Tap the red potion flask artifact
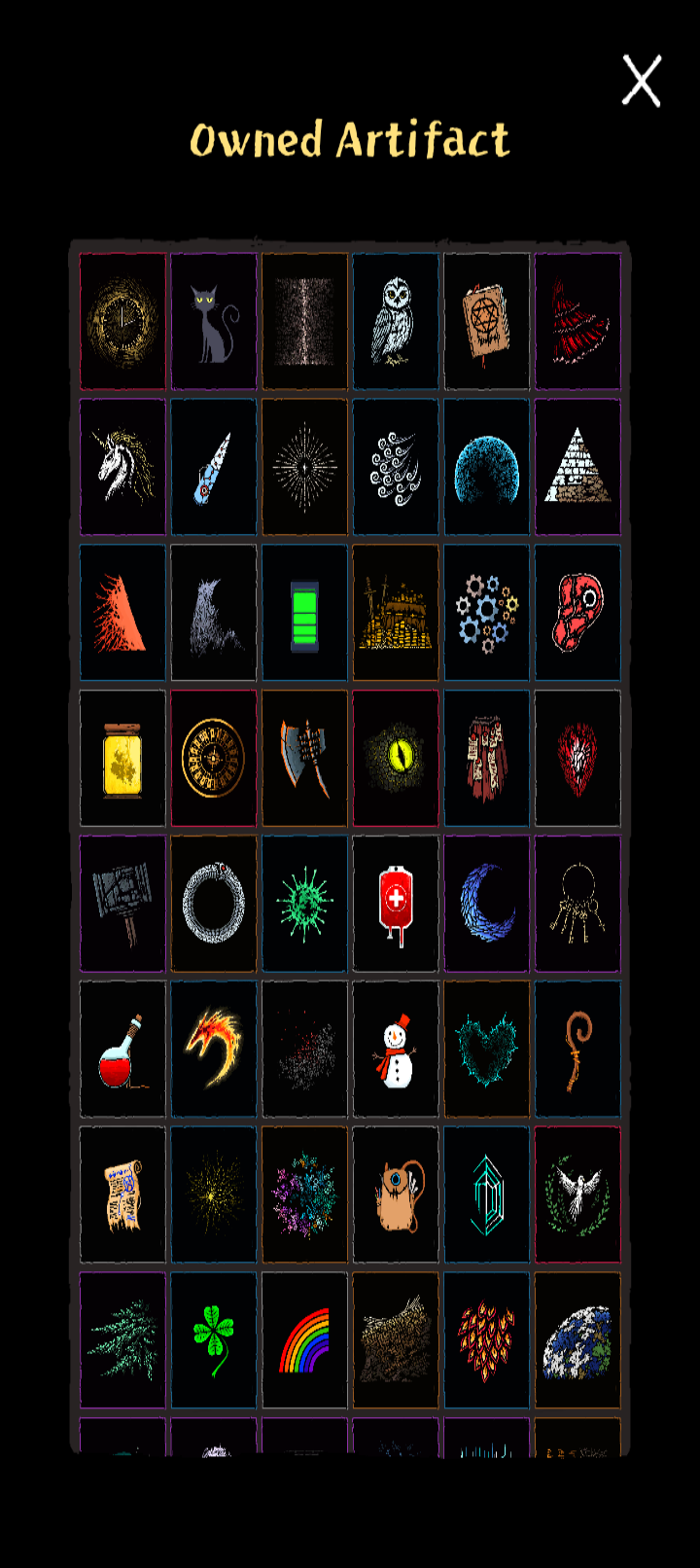The height and width of the screenshot is (1568, 700). [x=122, y=1050]
